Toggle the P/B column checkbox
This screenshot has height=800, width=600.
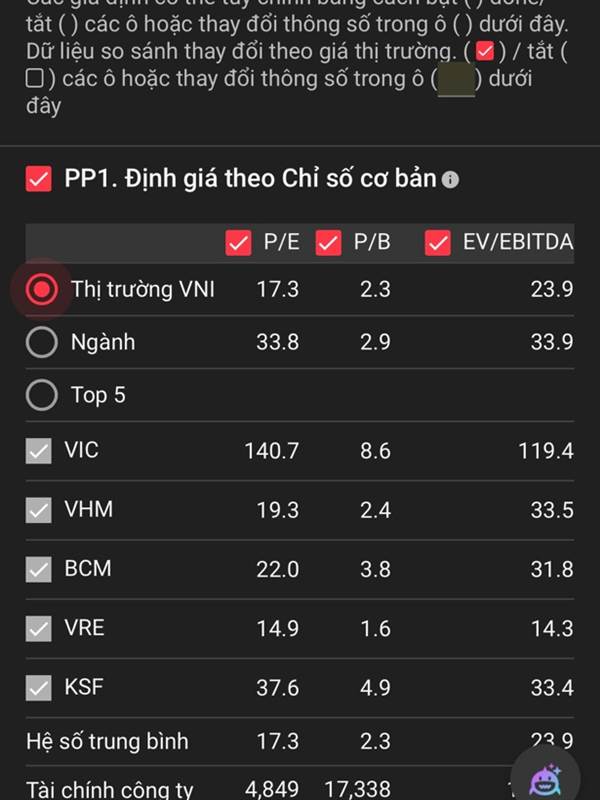[x=328, y=242]
